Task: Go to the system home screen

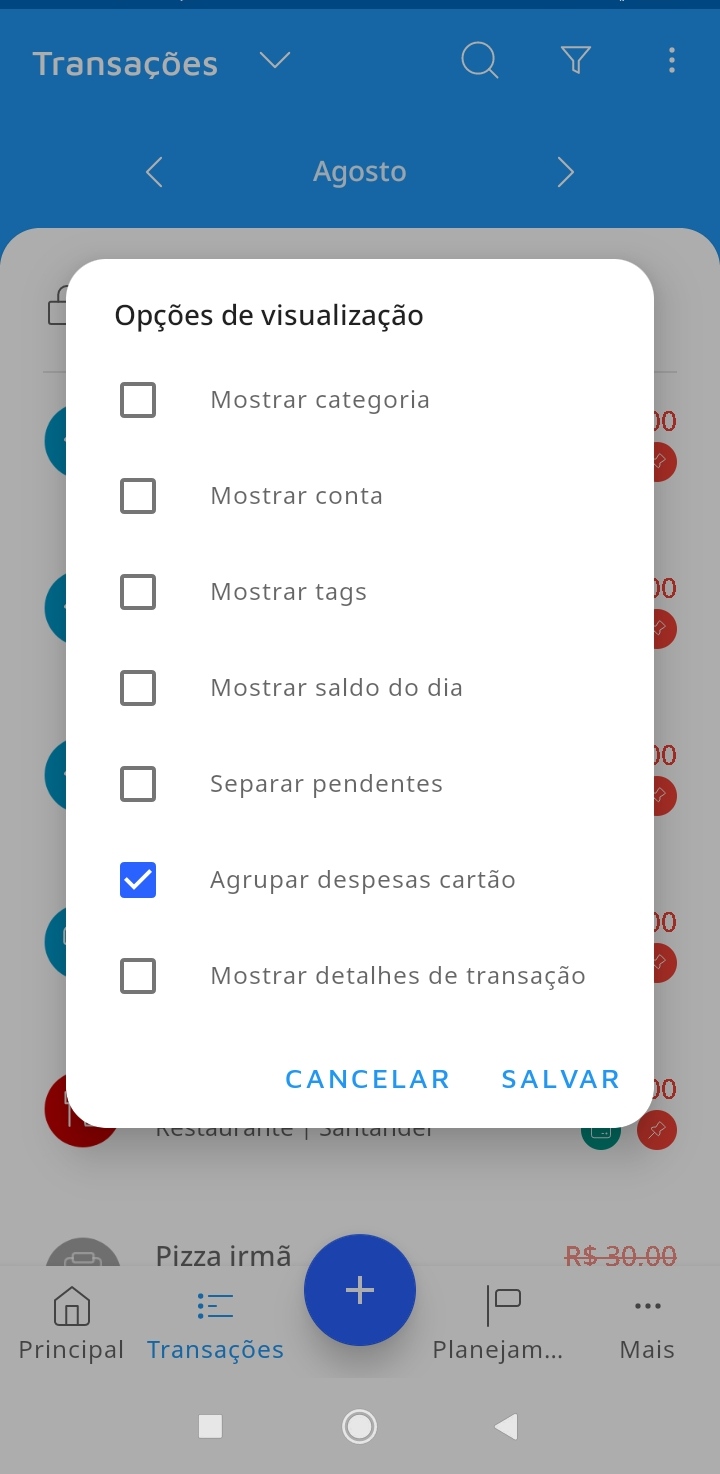Action: click(359, 1426)
